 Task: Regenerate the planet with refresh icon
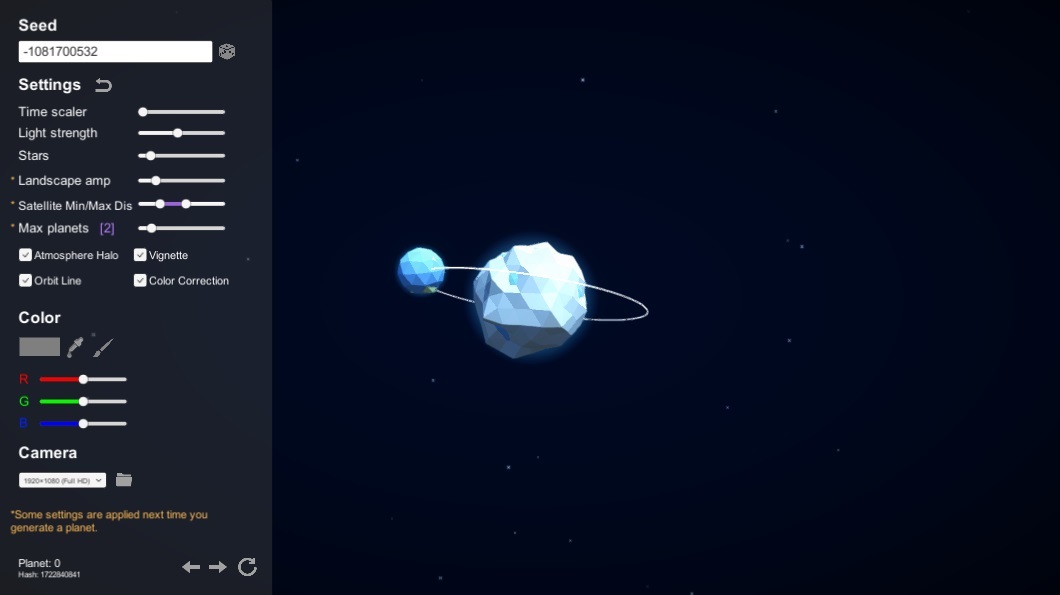(247, 567)
